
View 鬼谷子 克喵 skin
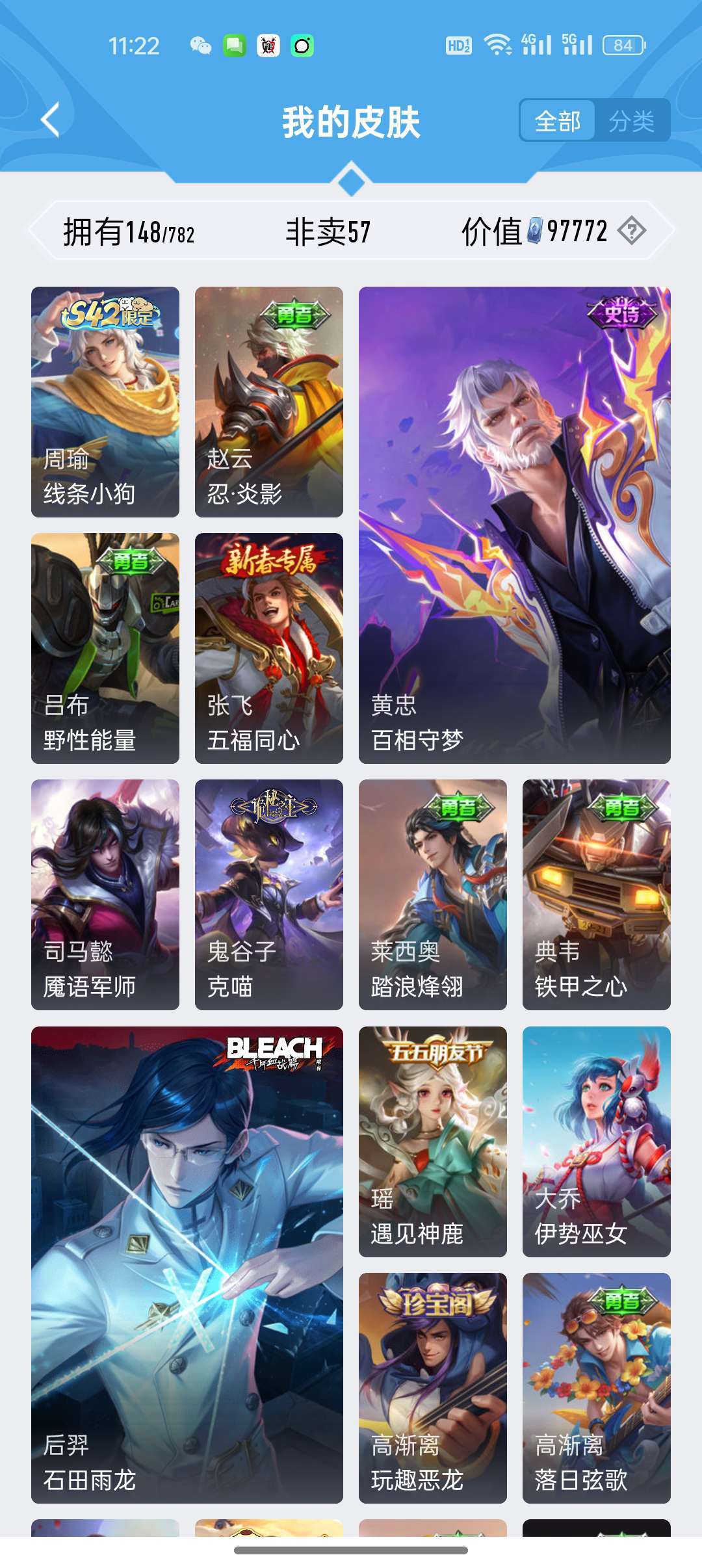269,895
